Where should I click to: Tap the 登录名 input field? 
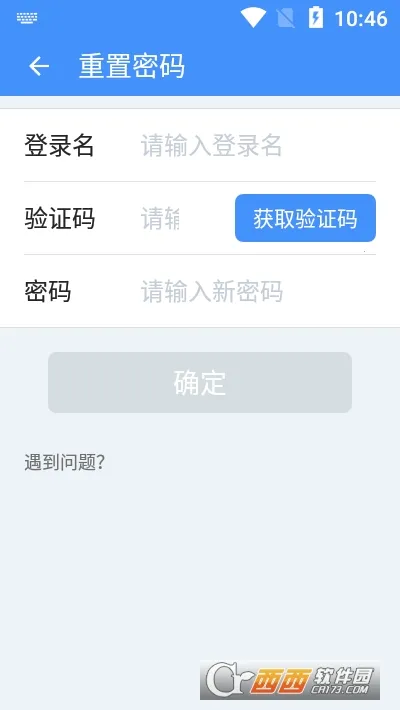pyautogui.click(x=258, y=145)
